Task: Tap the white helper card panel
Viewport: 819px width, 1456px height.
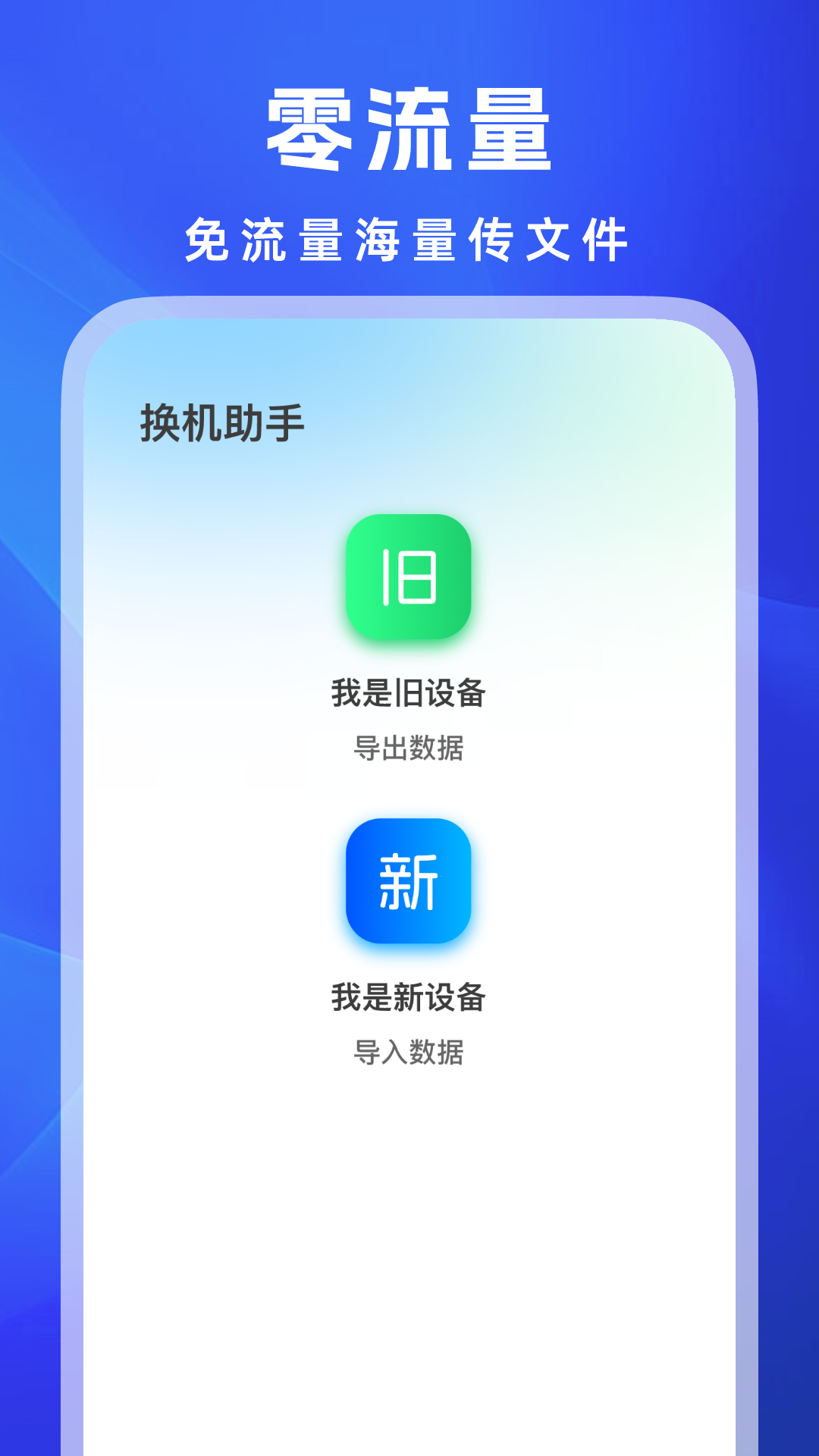Action: 409,1213
